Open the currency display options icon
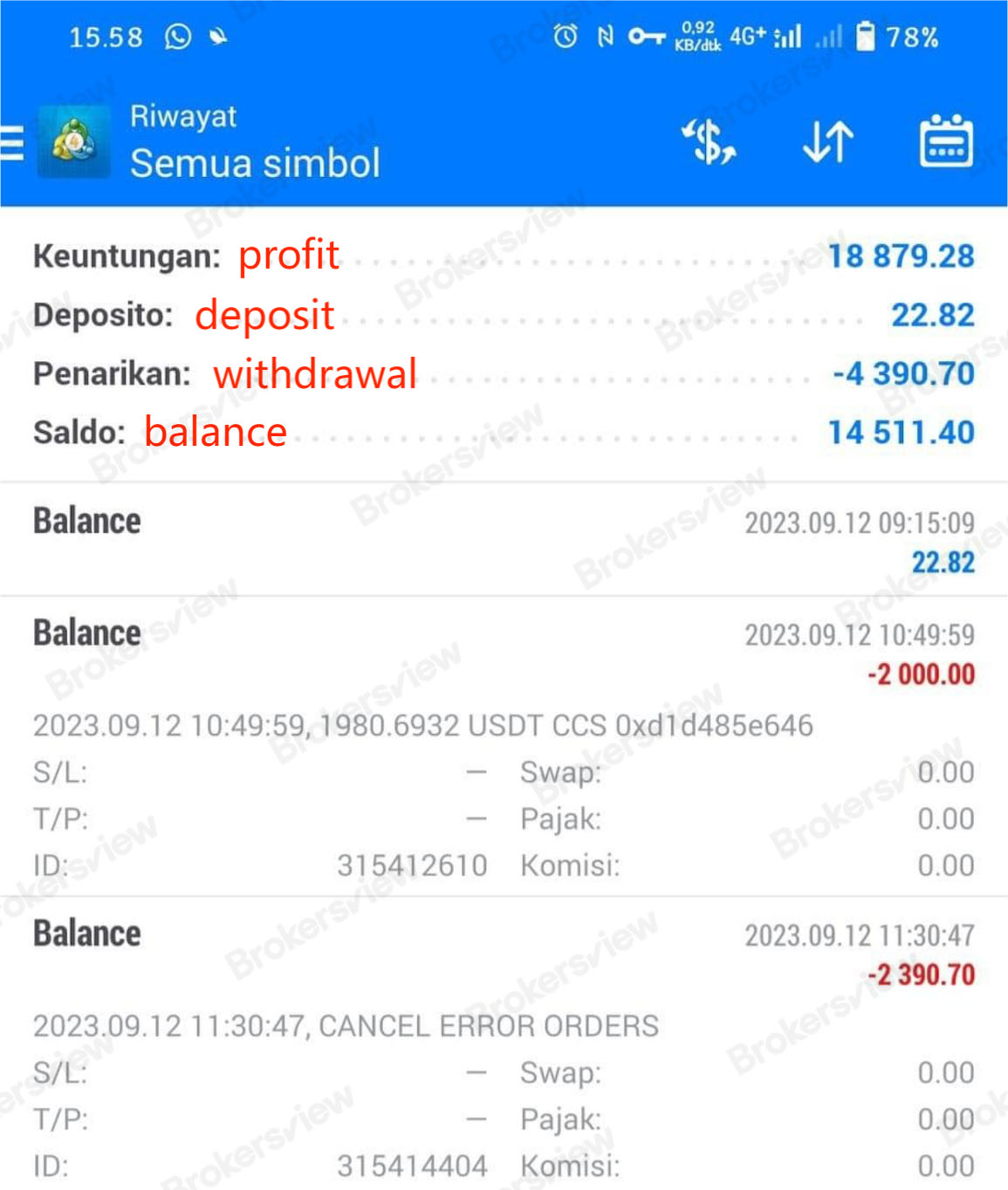The width and height of the screenshot is (1008, 1190). (x=707, y=142)
